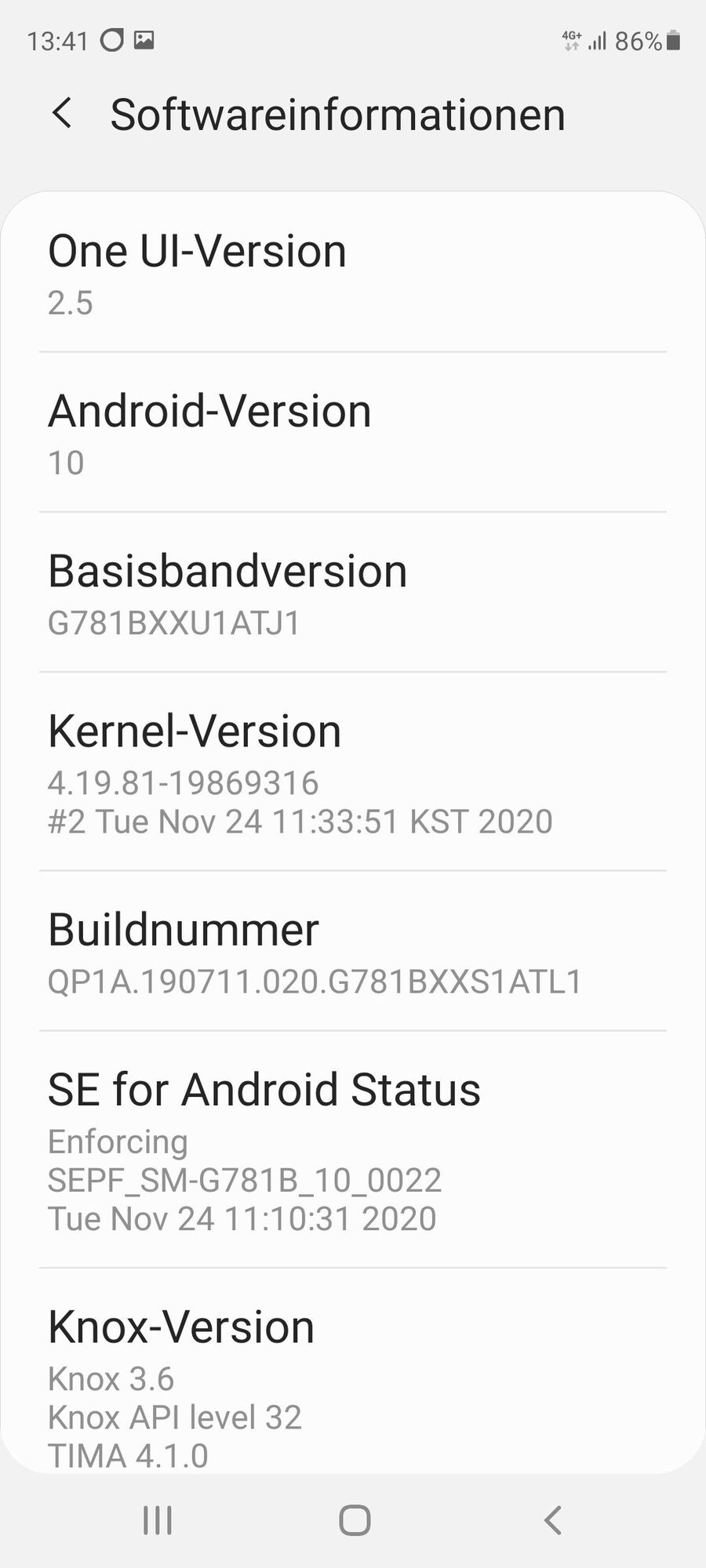Select the Basisbandversion entry
This screenshot has width=706, height=1568.
[x=353, y=593]
